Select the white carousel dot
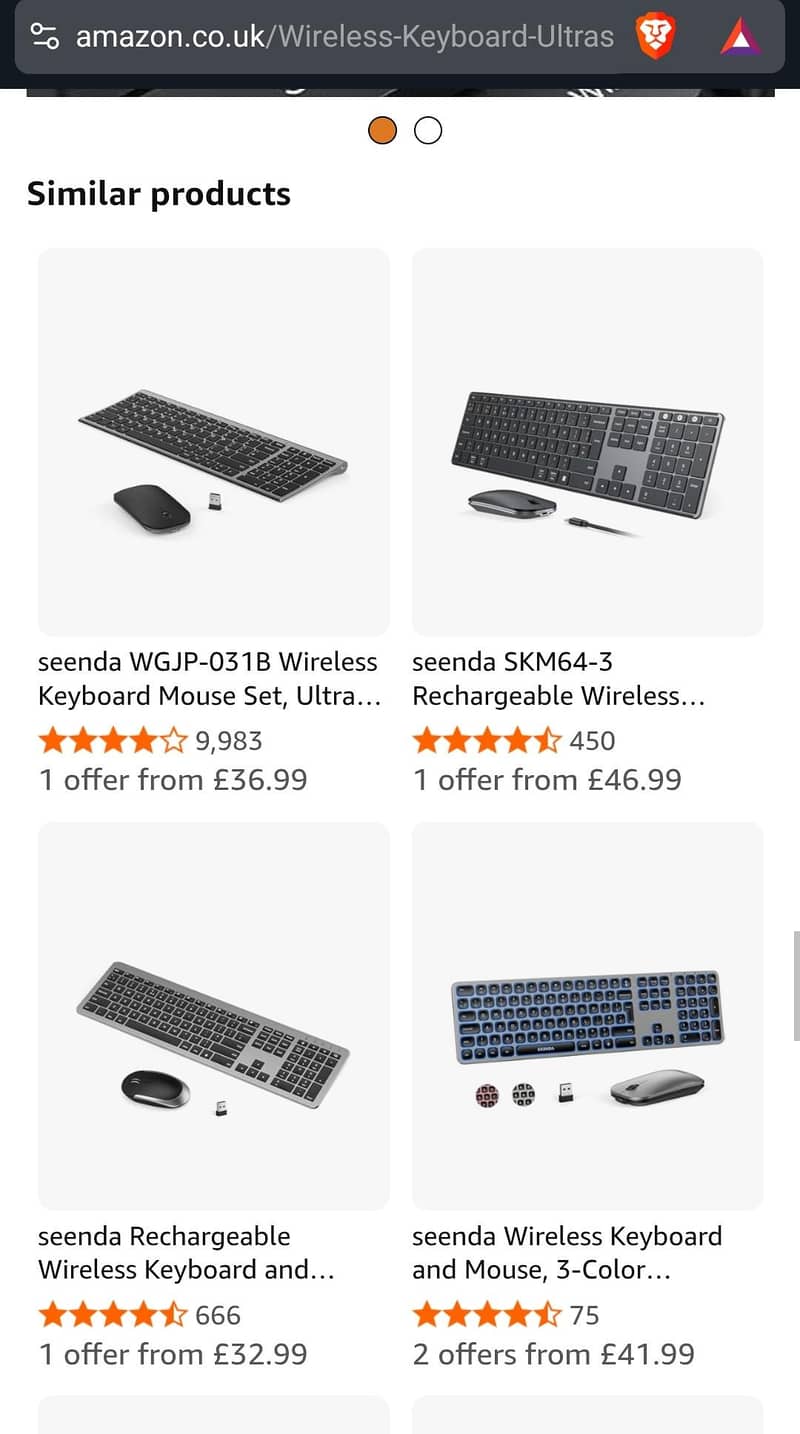800x1434 pixels. point(428,130)
